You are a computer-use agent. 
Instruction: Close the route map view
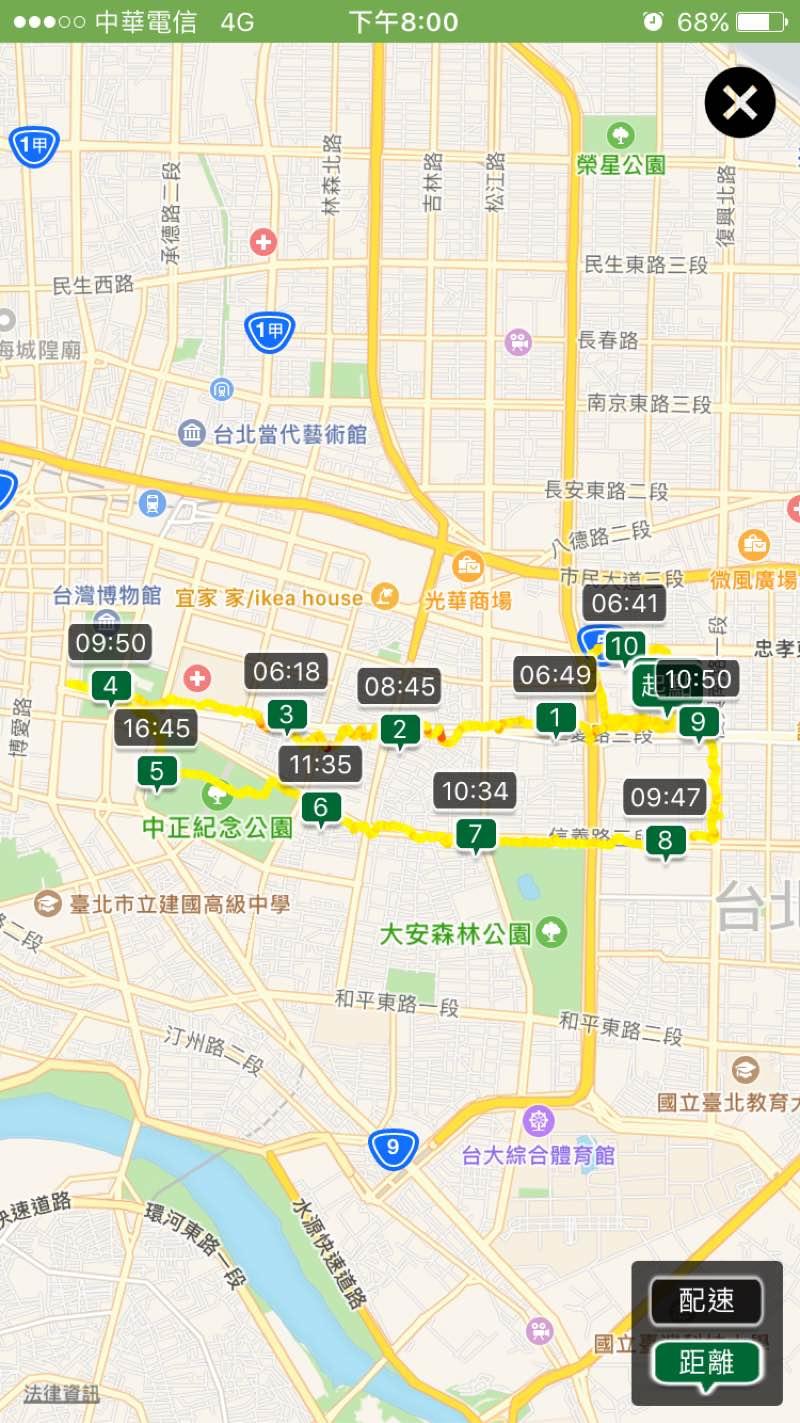[x=740, y=102]
